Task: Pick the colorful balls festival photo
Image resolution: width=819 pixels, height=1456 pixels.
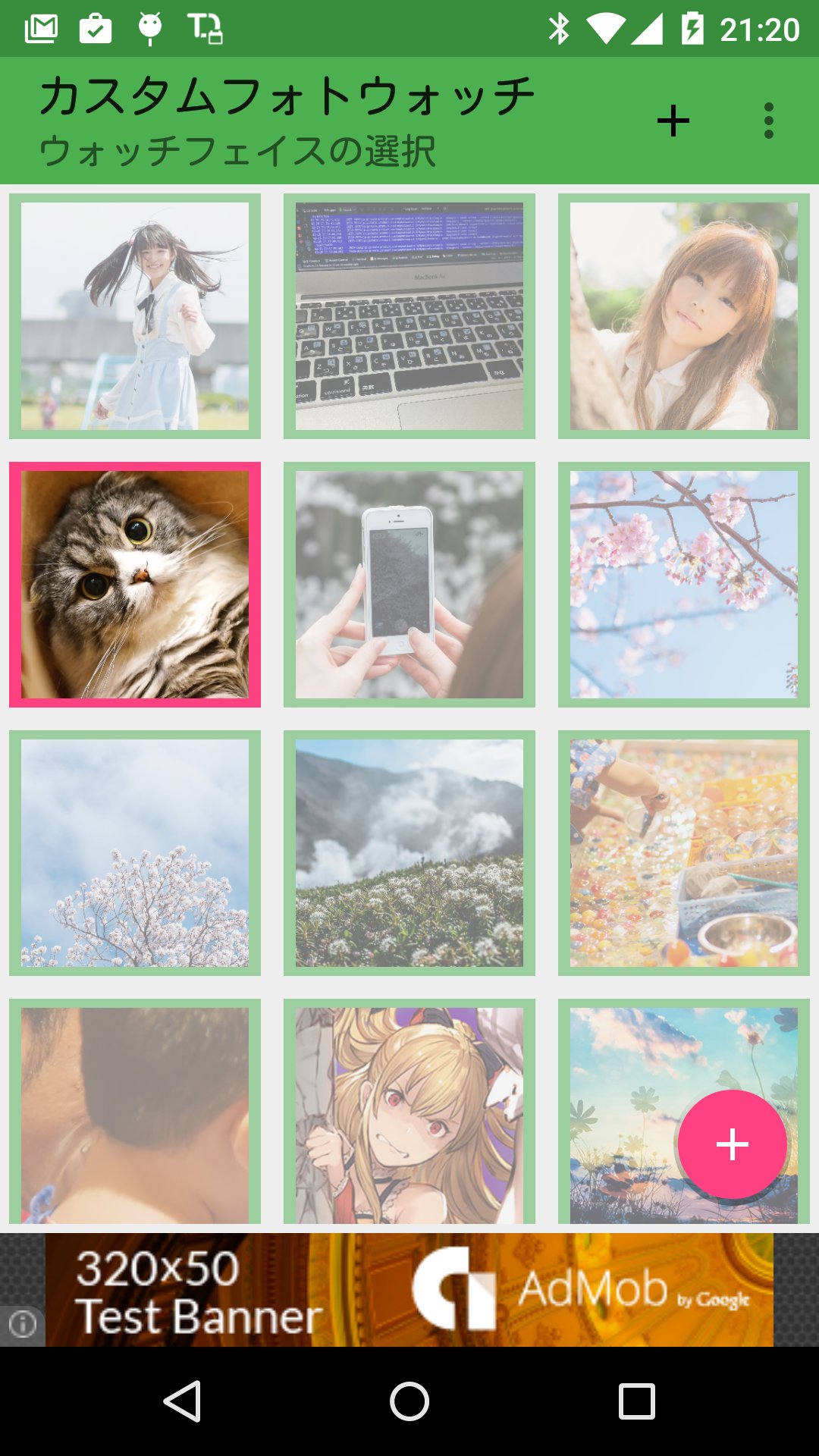Action: (684, 853)
